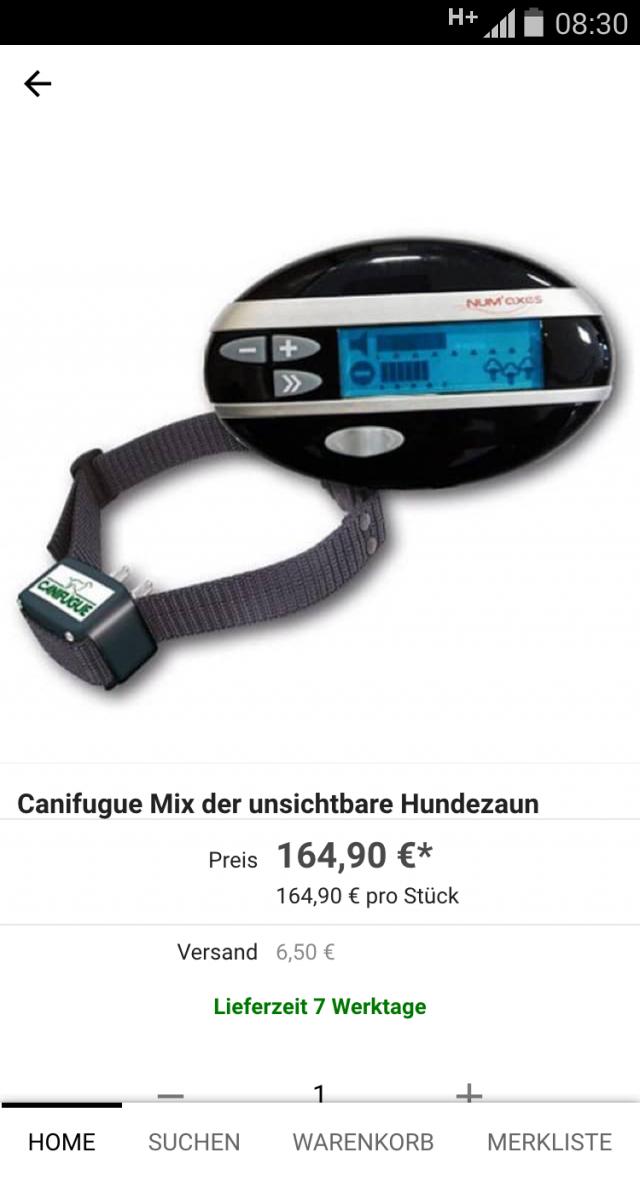
Task: Open the Canifugue product image
Action: point(320,440)
